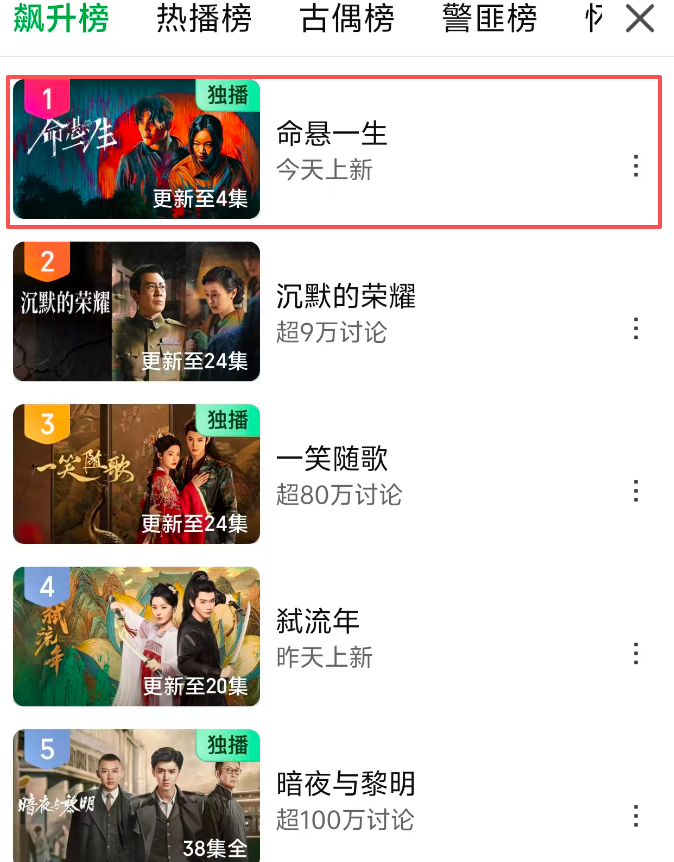
Task: Open 命悬一生 drama entry
Action: click(x=331, y=135)
